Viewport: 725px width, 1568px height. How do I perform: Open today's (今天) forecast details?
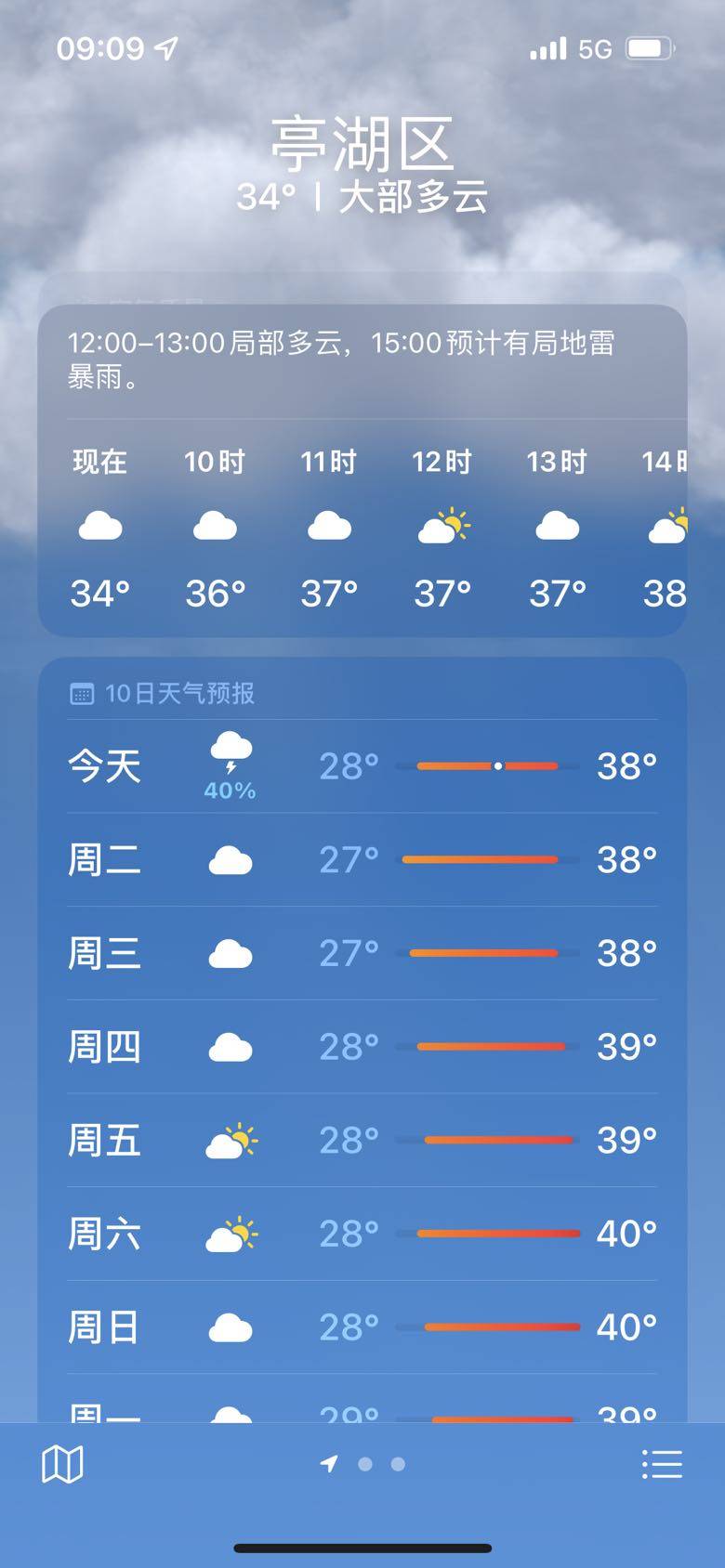pos(362,767)
